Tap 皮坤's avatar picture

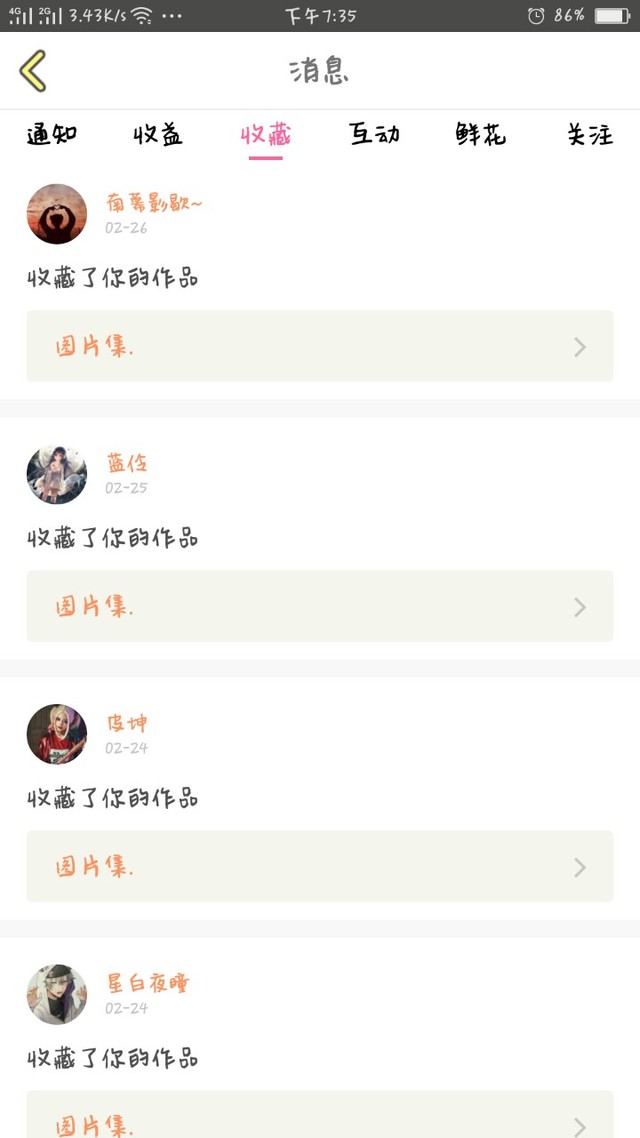pyautogui.click(x=57, y=734)
